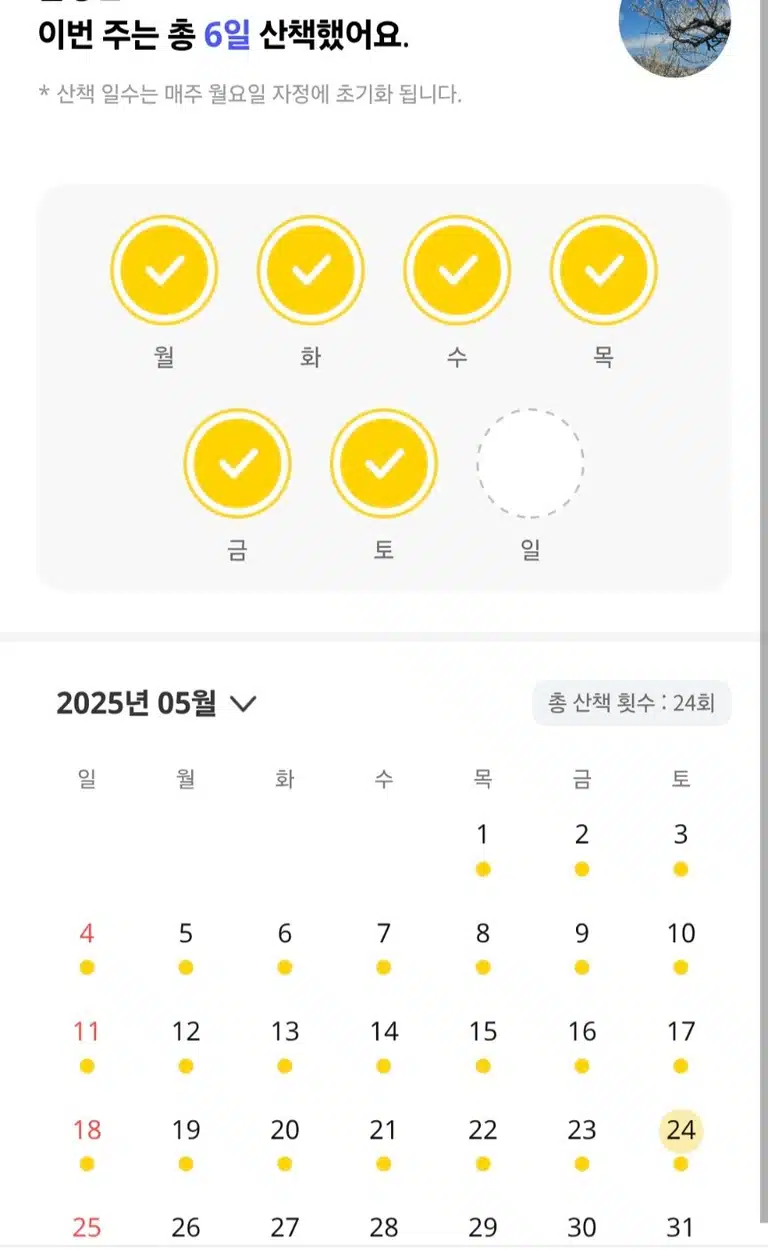Tap May 31 in the calendar
768x1250 pixels.
click(x=681, y=1227)
